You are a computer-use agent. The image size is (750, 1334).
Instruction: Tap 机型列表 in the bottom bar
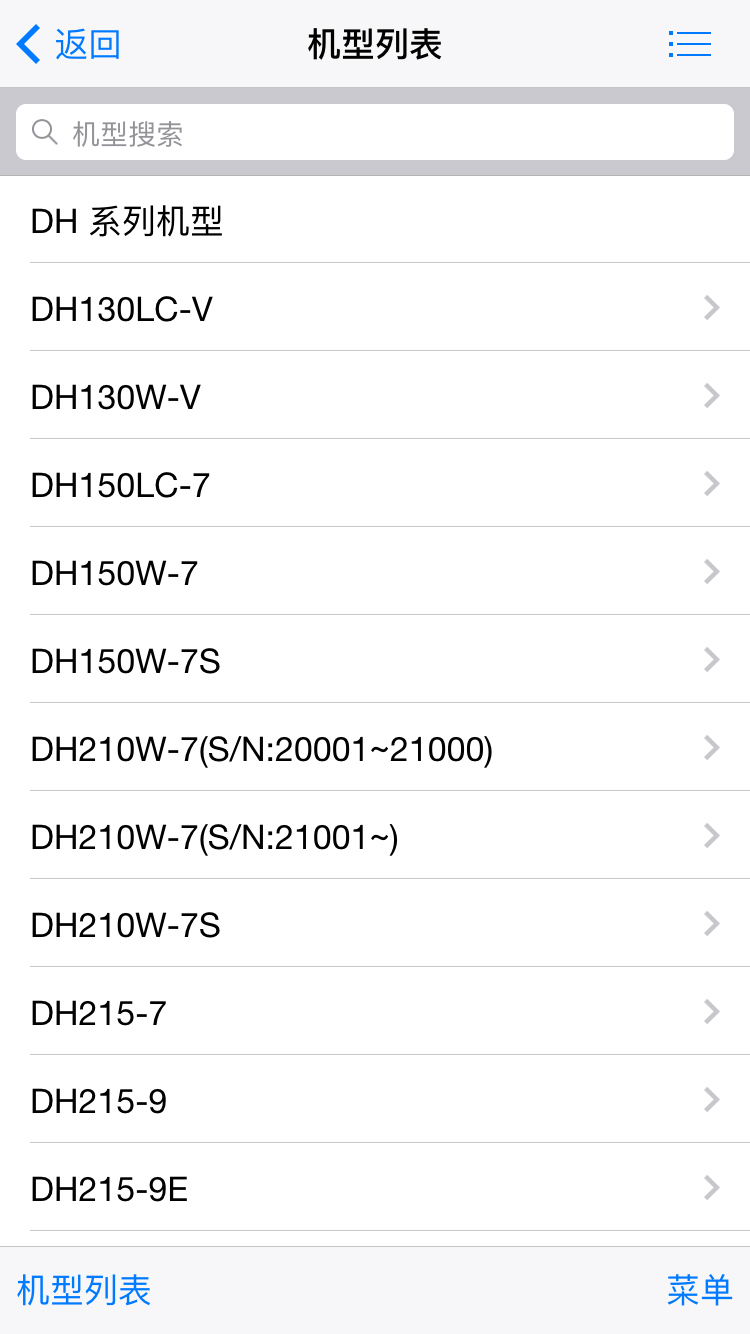[x=84, y=1290]
